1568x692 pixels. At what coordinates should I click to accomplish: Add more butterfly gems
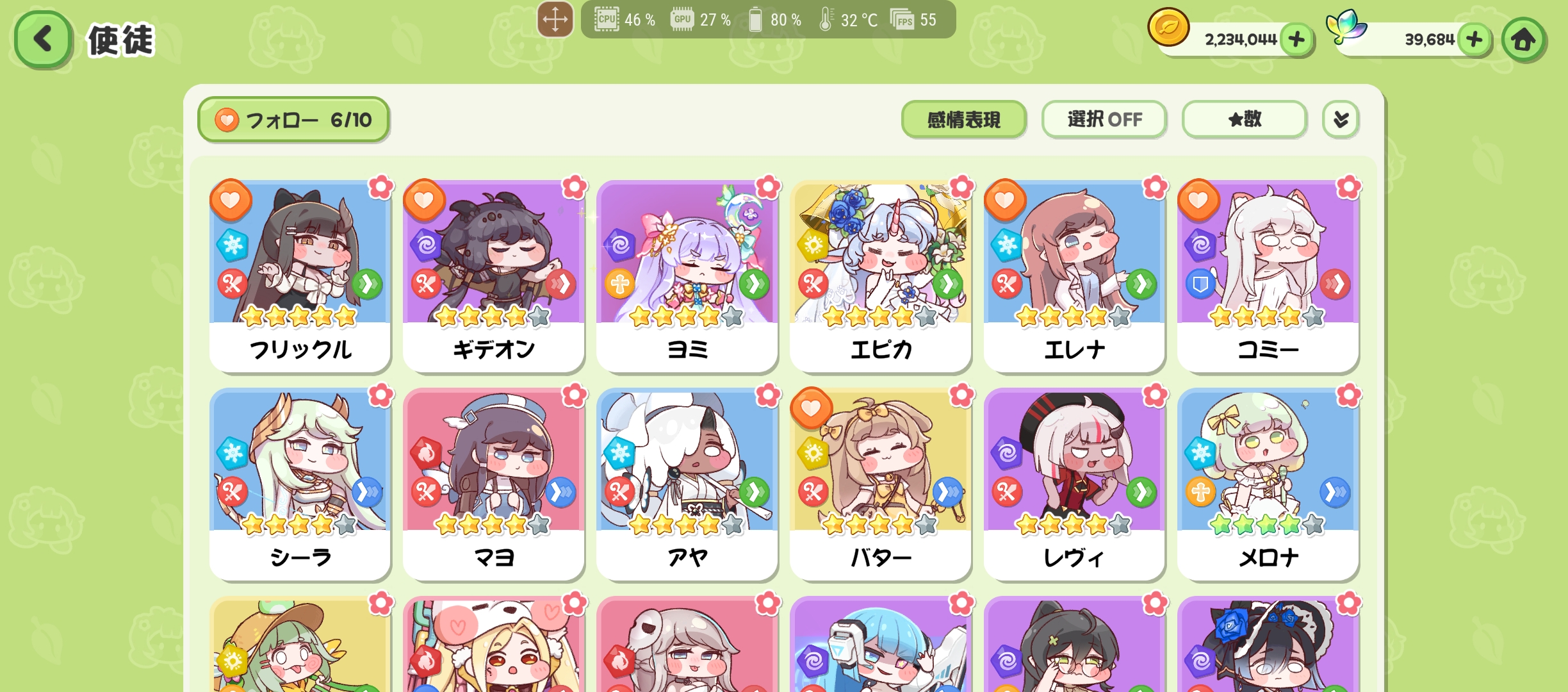(x=1474, y=40)
